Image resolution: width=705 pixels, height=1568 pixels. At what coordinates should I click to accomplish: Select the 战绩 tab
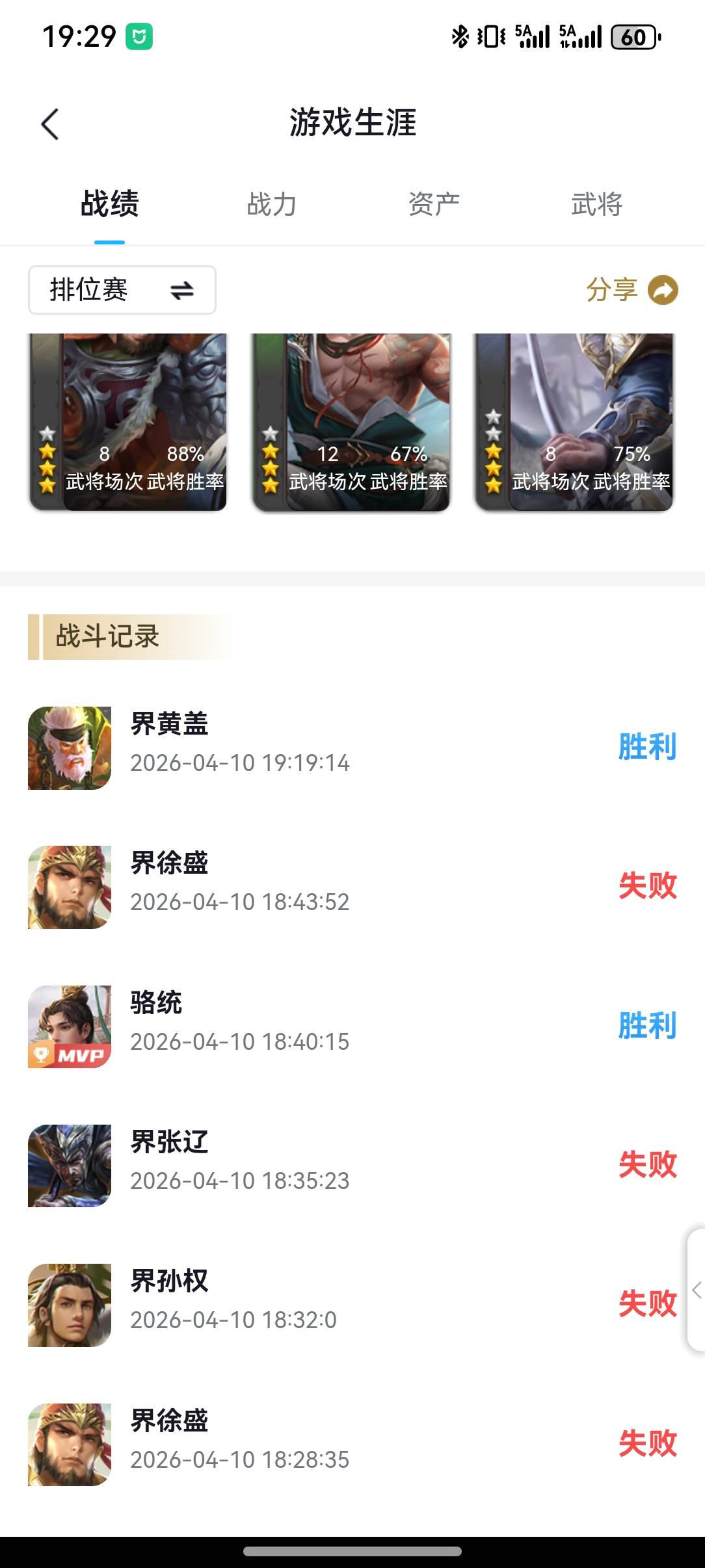coord(109,204)
